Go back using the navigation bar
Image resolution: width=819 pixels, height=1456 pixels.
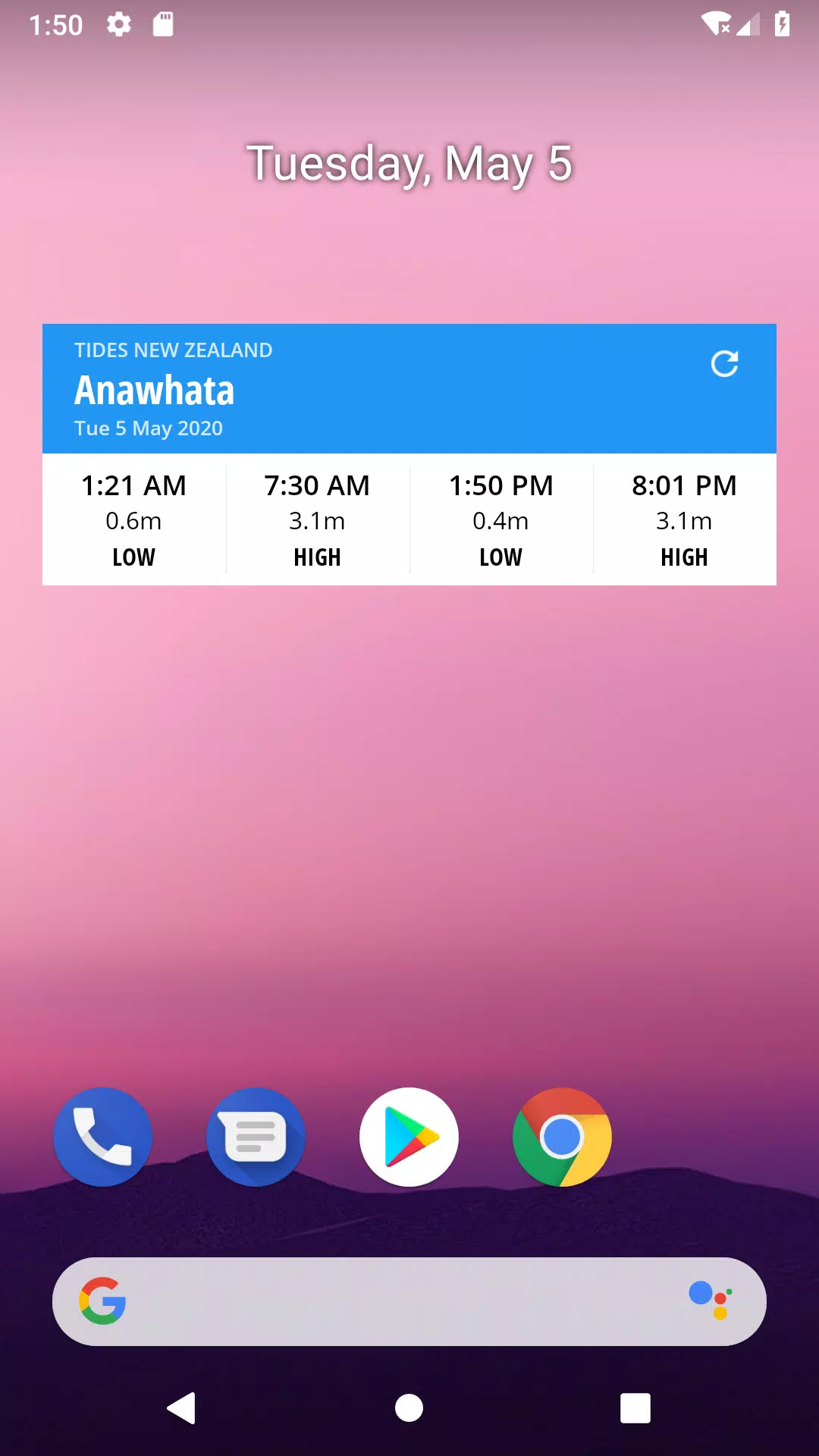[x=182, y=1408]
